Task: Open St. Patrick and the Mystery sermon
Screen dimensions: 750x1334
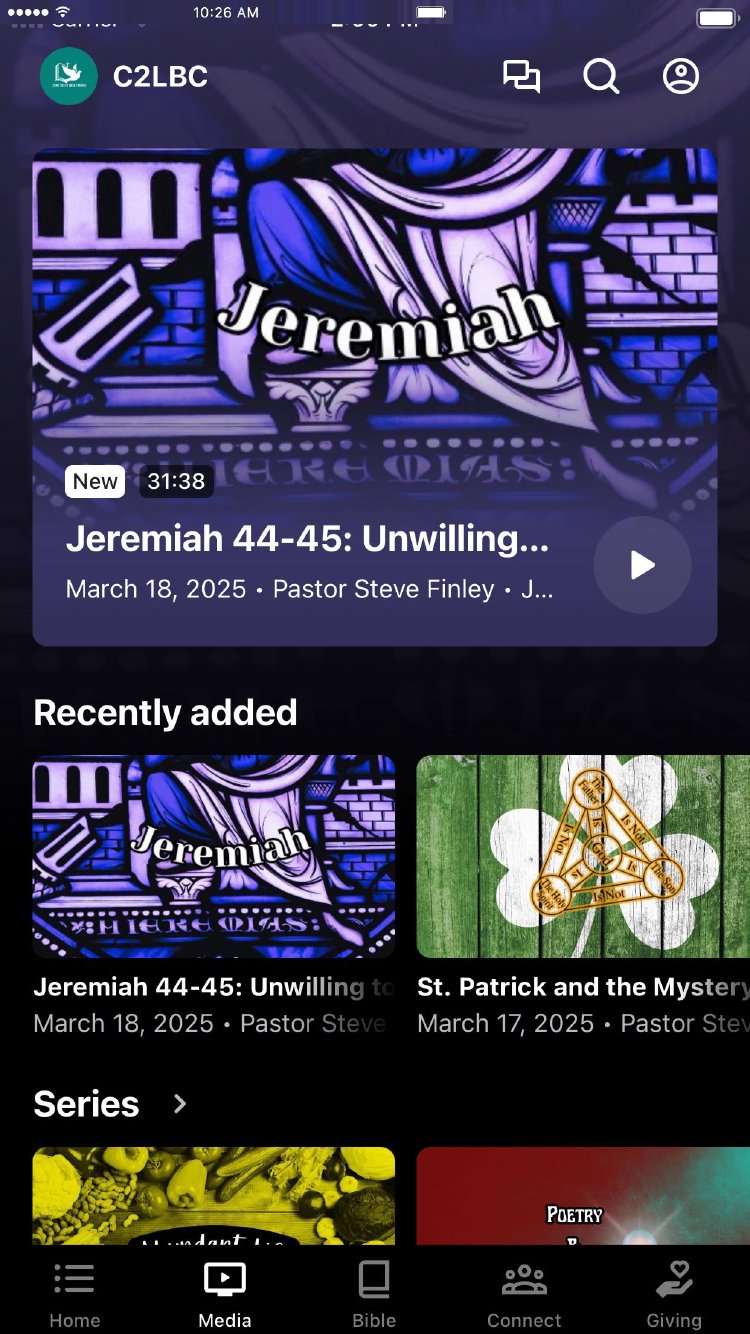Action: coord(582,856)
